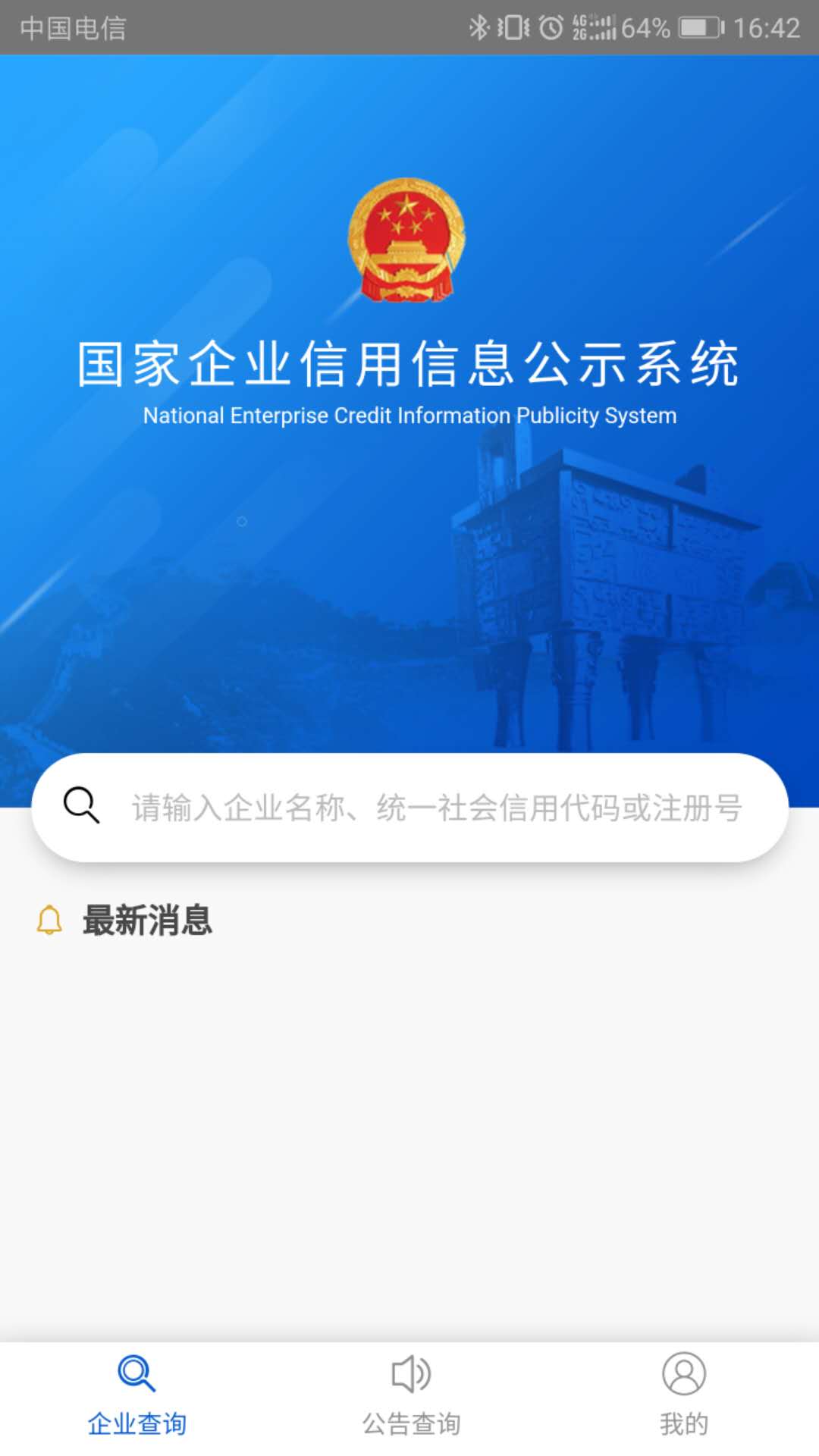Open the 我的 tab

(x=683, y=1395)
